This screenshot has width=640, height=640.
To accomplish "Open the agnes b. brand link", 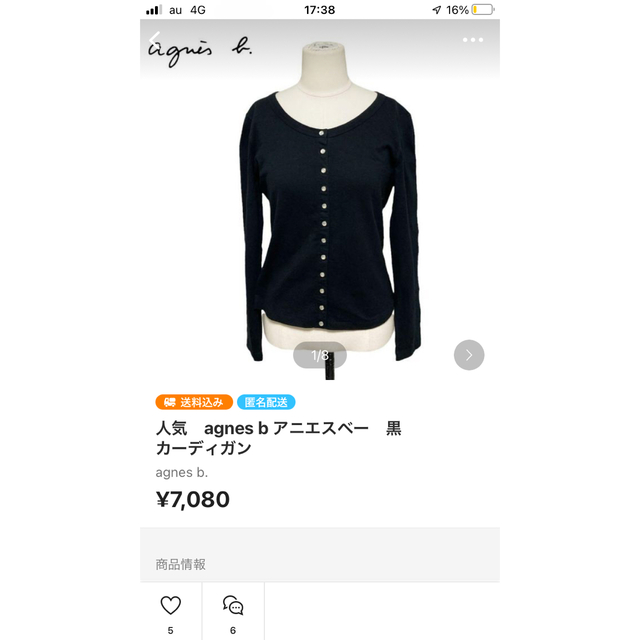I will click(x=181, y=471).
